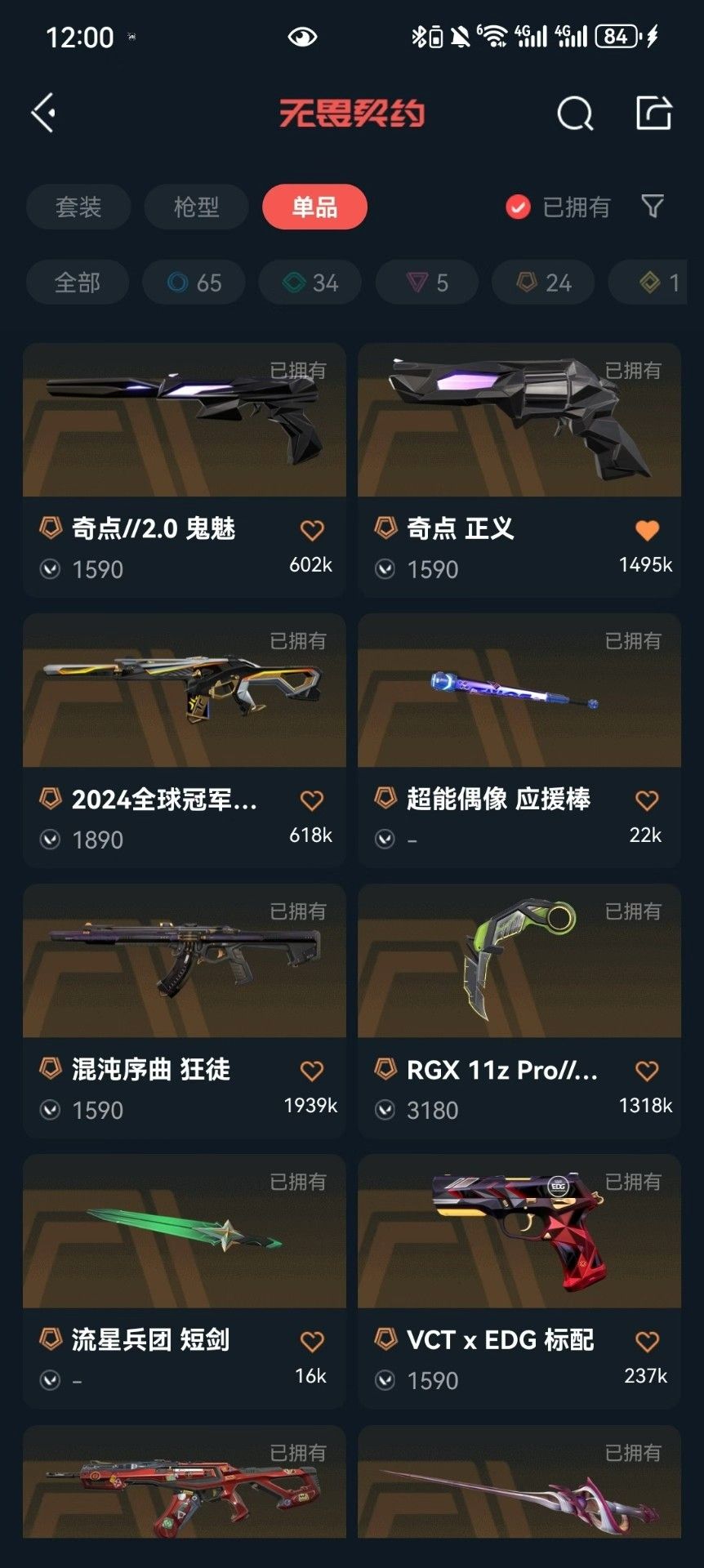Like the 流星兵团 短剑 skin
Image resolution: width=704 pixels, height=1568 pixels.
pos(312,1341)
